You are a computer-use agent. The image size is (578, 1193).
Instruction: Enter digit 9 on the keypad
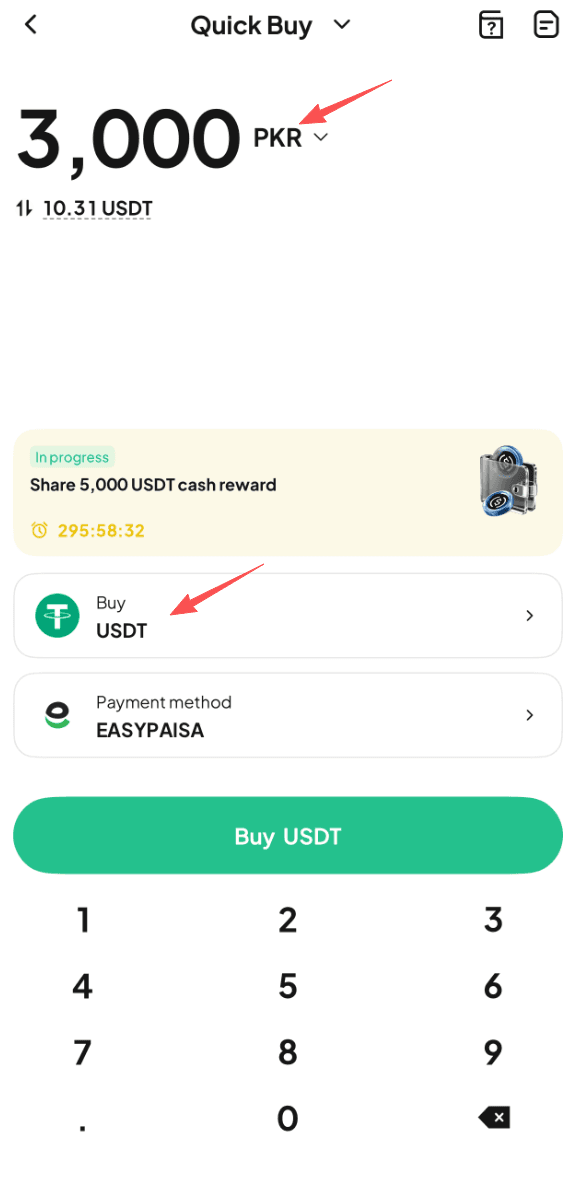click(x=493, y=1053)
